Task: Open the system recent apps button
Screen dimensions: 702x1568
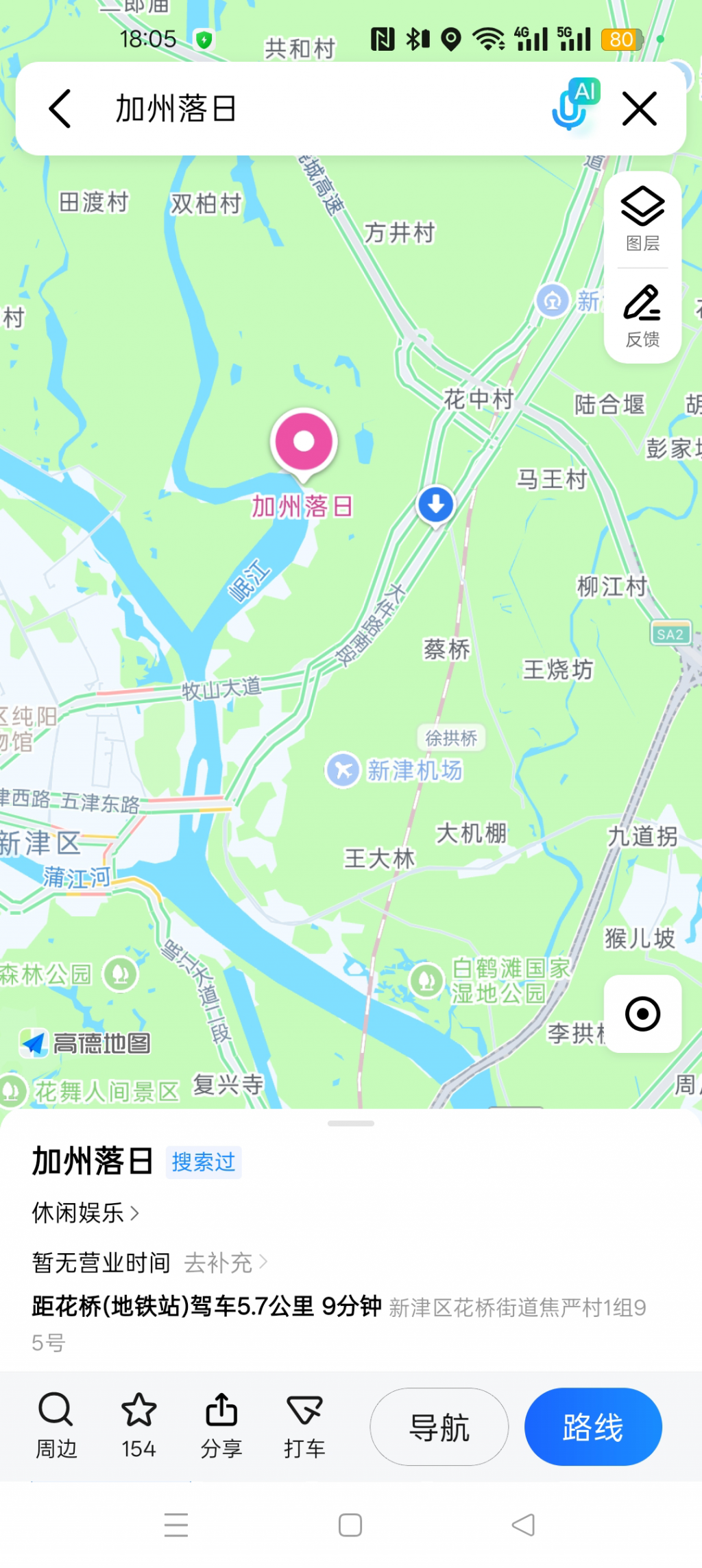Action: coord(176,1525)
